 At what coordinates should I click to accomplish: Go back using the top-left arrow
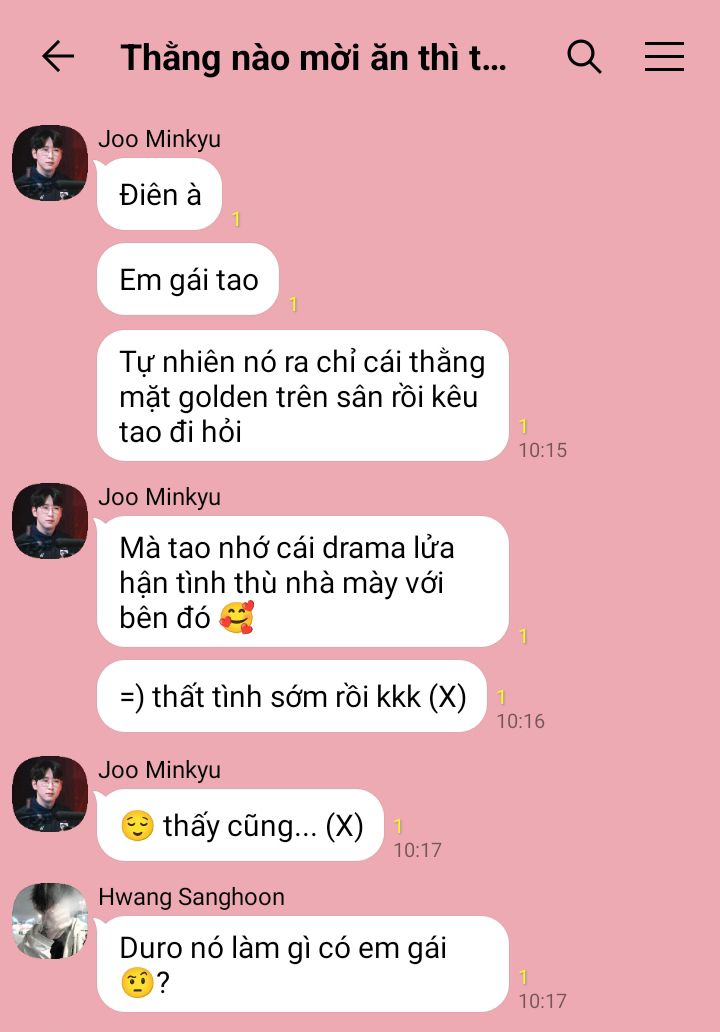pos(58,57)
